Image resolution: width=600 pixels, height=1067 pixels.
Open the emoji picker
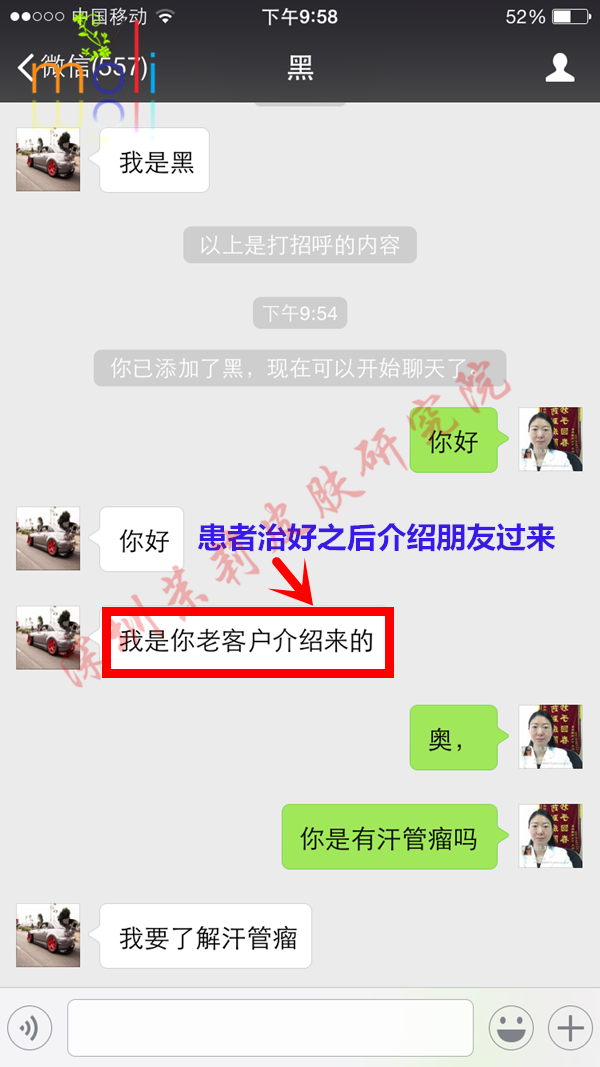coord(510,1027)
